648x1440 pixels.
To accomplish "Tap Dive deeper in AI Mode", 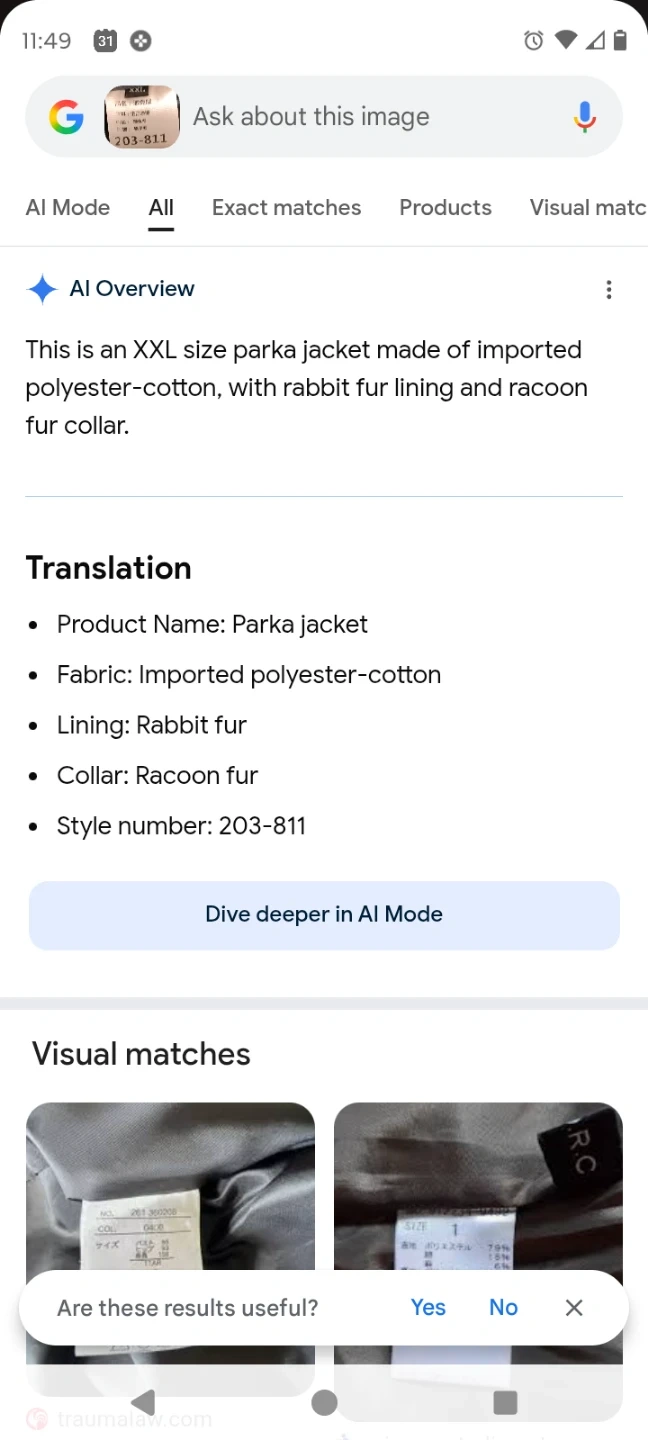I will click(324, 915).
